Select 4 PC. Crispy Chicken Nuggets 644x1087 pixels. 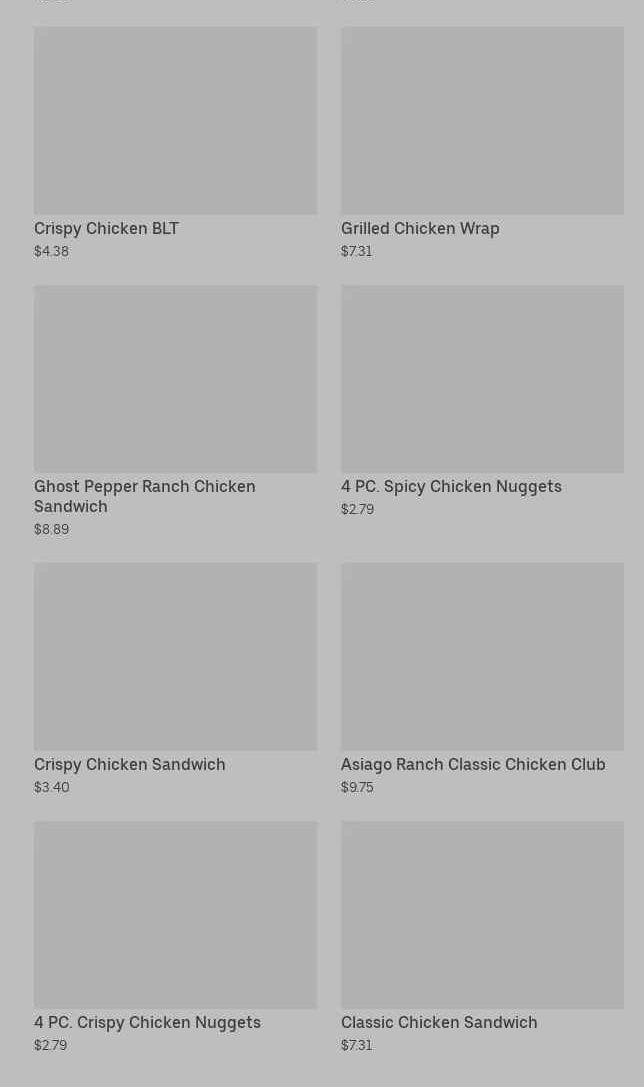[x=175, y=937]
